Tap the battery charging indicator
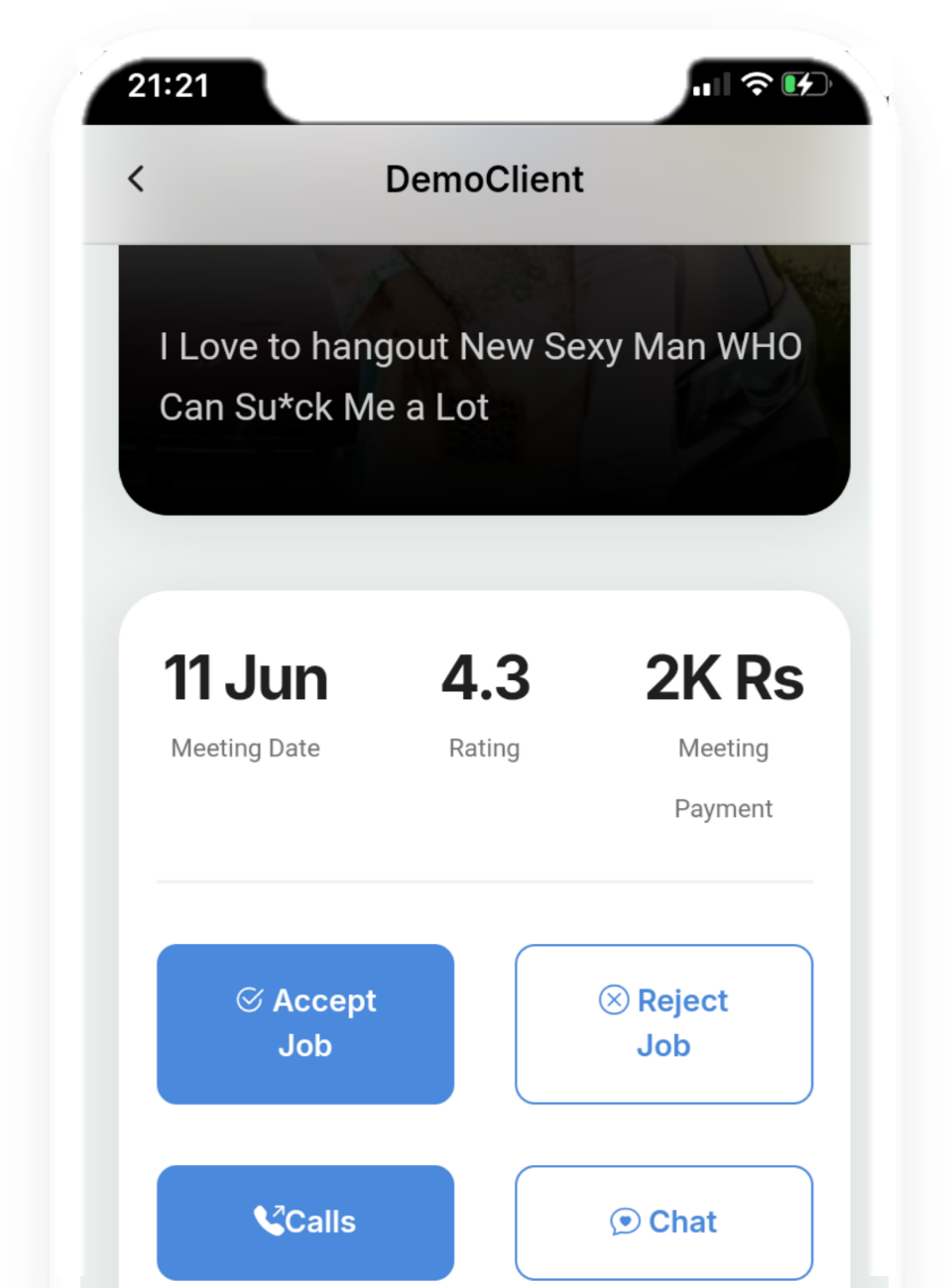 tap(805, 86)
